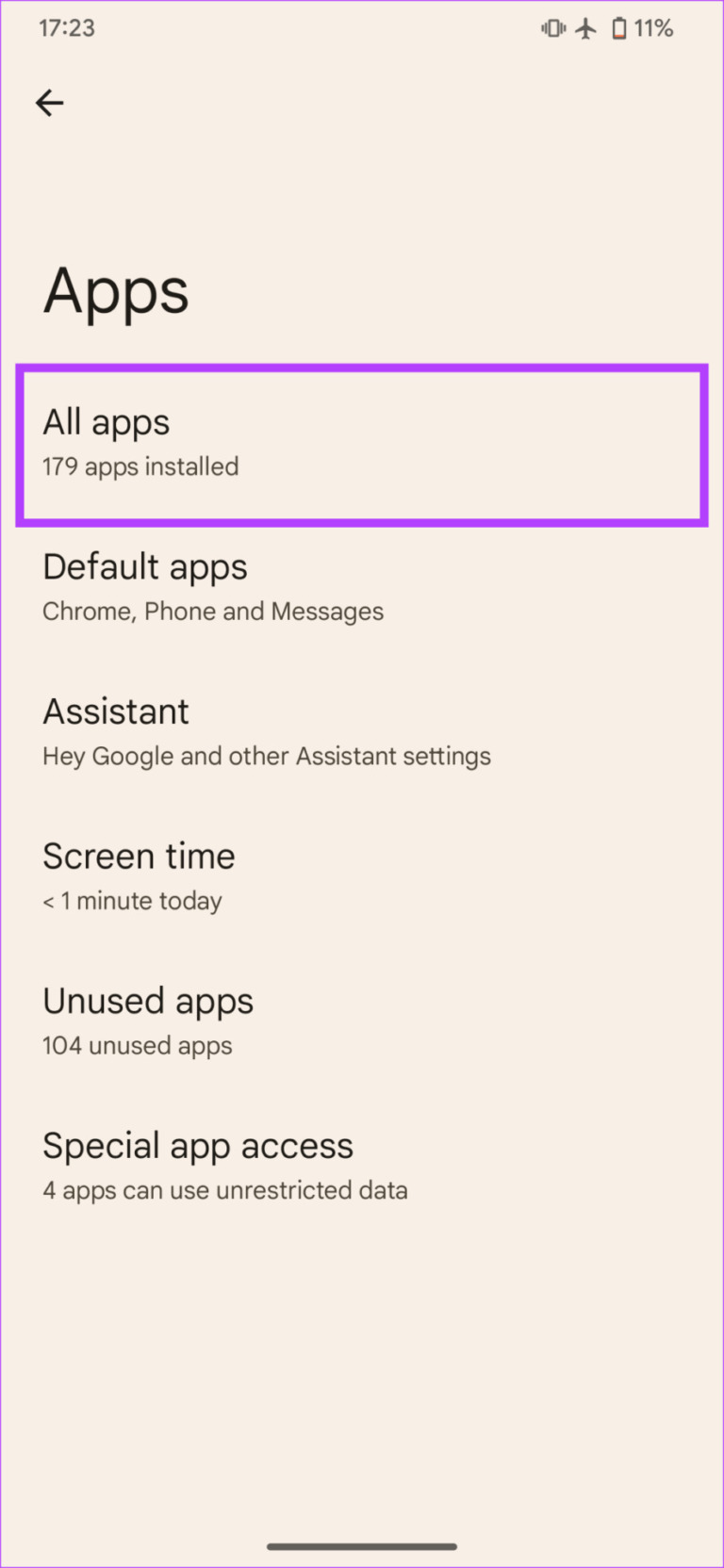Tap the navigation gesture bar at bottom
Screen dimensions: 724x1568
click(x=362, y=1544)
